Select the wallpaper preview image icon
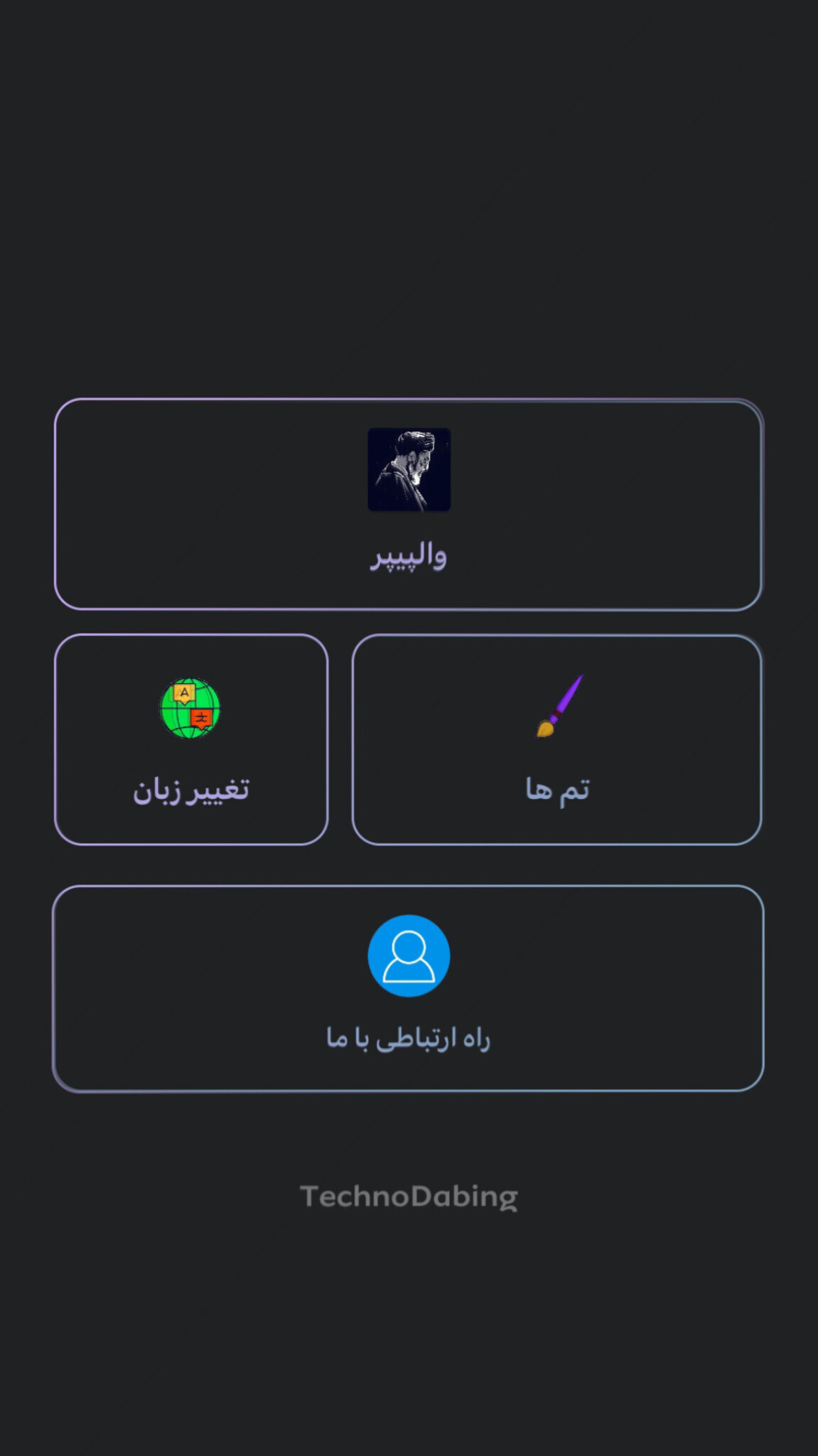Image resolution: width=818 pixels, height=1456 pixels. pyautogui.click(x=409, y=469)
